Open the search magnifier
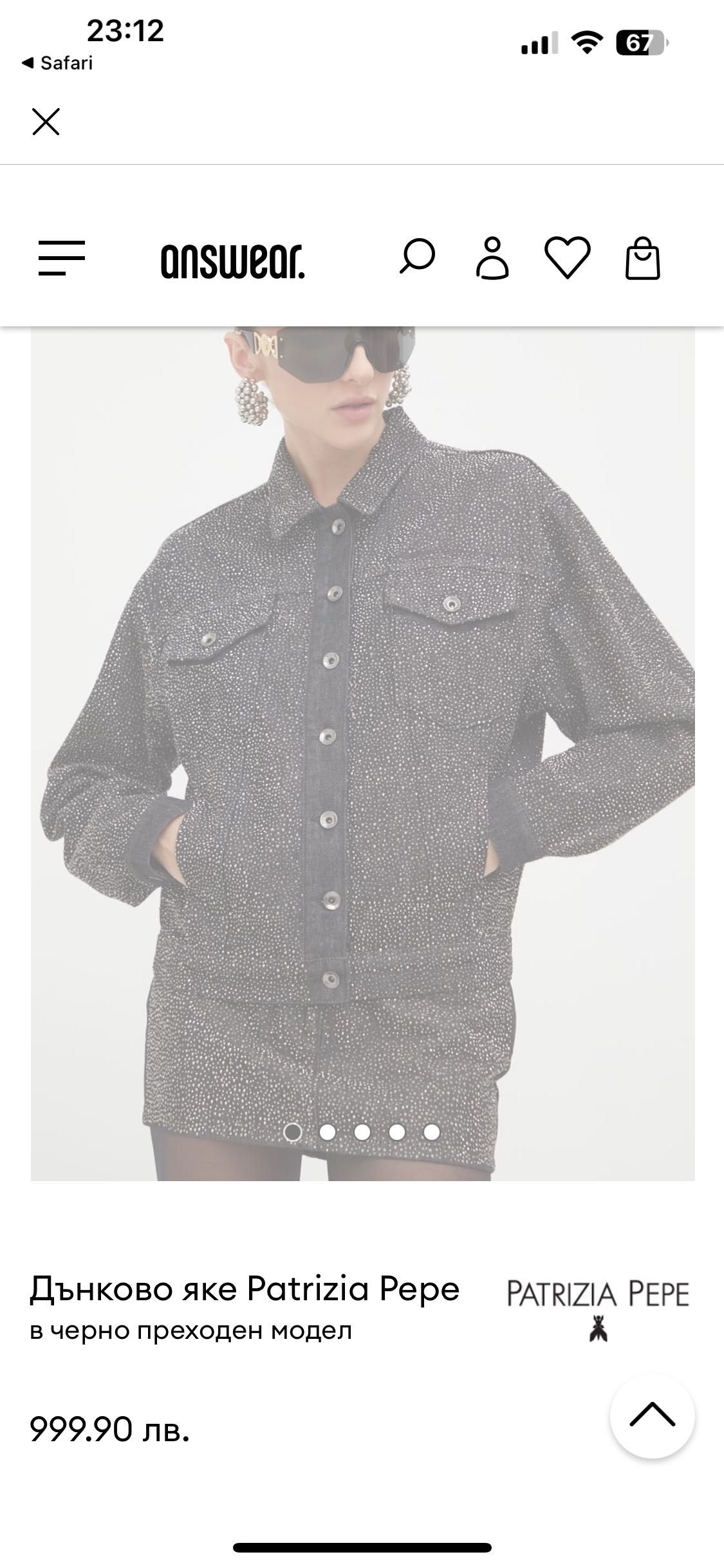724x1568 pixels. pyautogui.click(x=417, y=257)
